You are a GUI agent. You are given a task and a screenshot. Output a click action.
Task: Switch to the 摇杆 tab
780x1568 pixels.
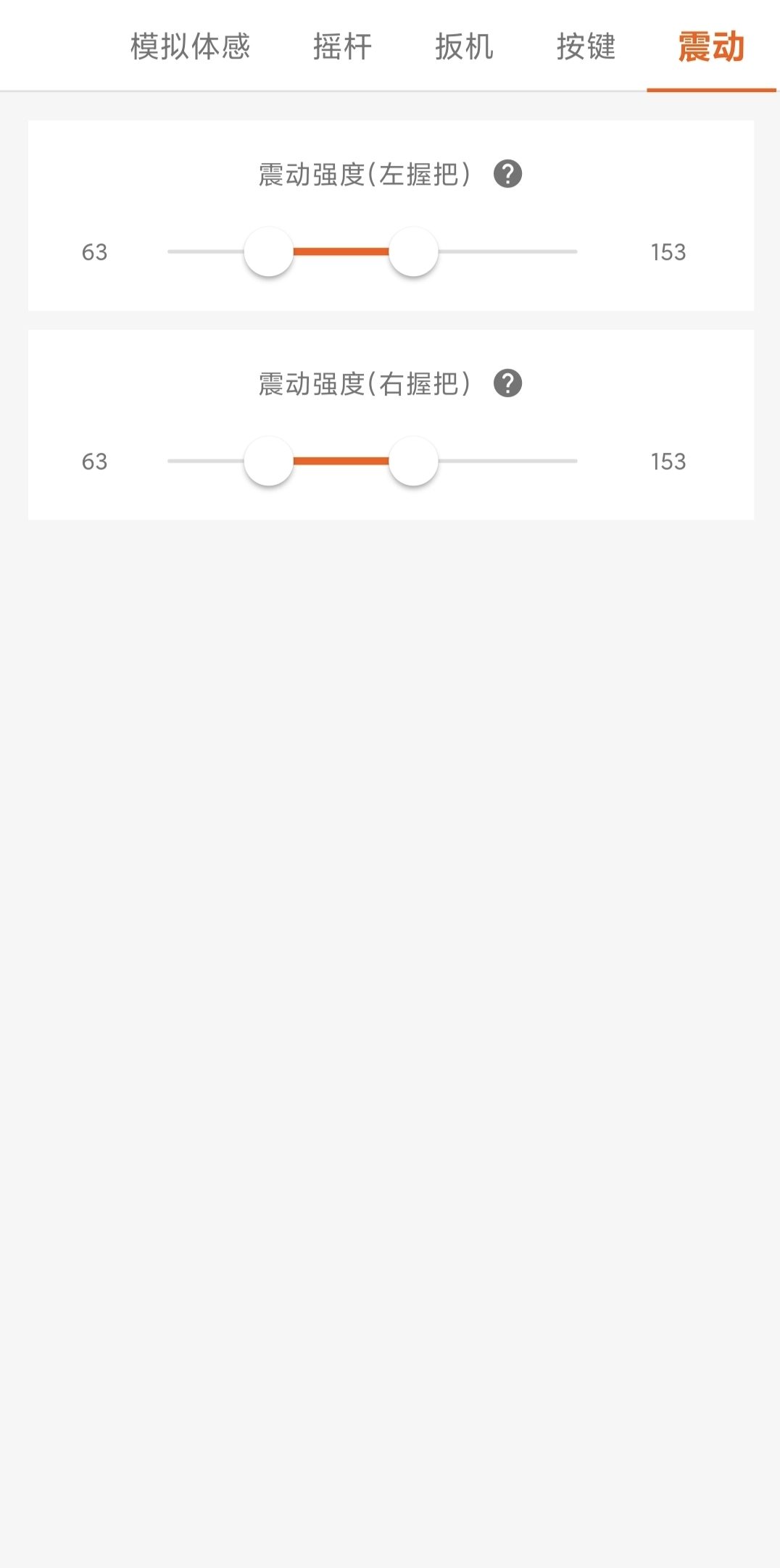tap(342, 47)
